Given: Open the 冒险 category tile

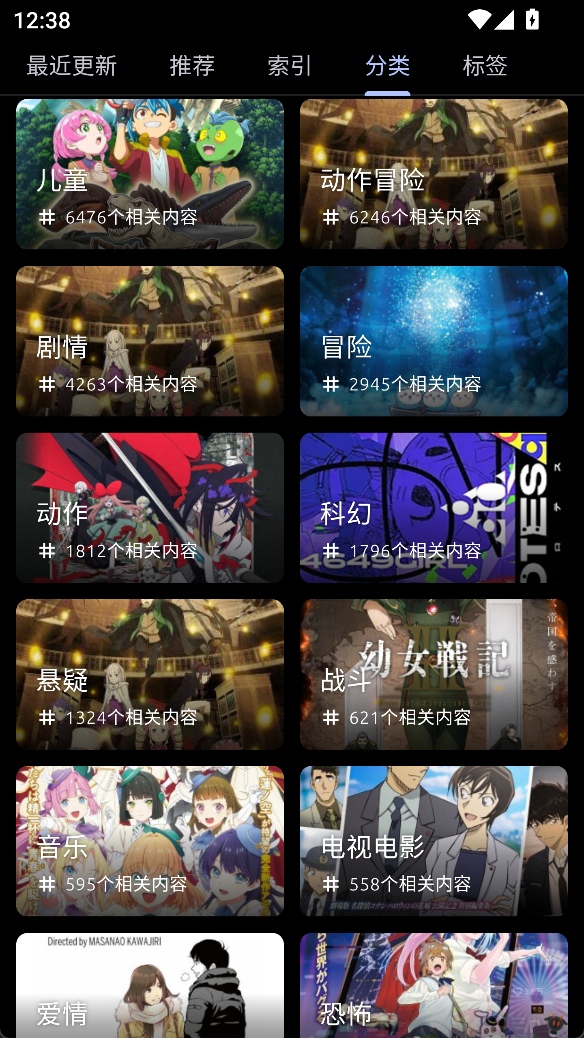Looking at the screenshot, I should tap(434, 341).
